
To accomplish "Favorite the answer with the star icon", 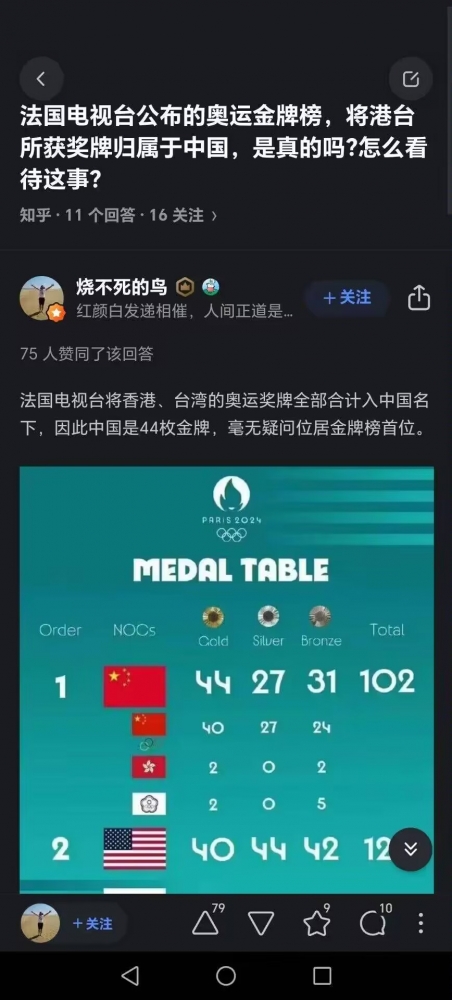I will pos(317,923).
